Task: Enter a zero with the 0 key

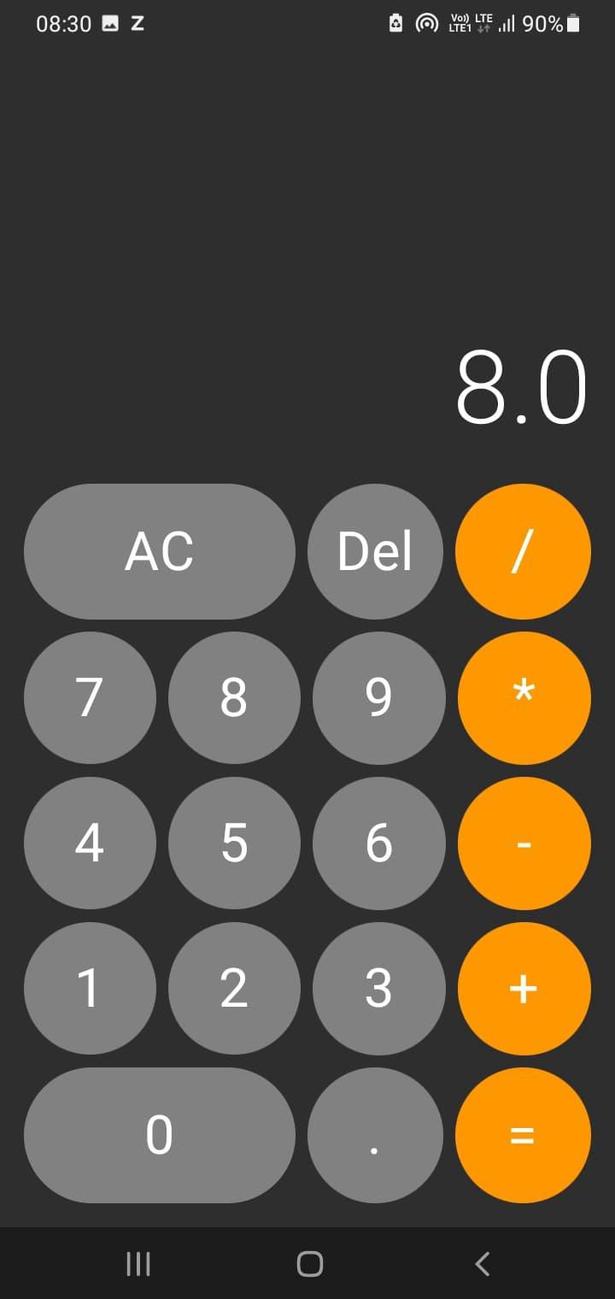Action: coord(159,1135)
